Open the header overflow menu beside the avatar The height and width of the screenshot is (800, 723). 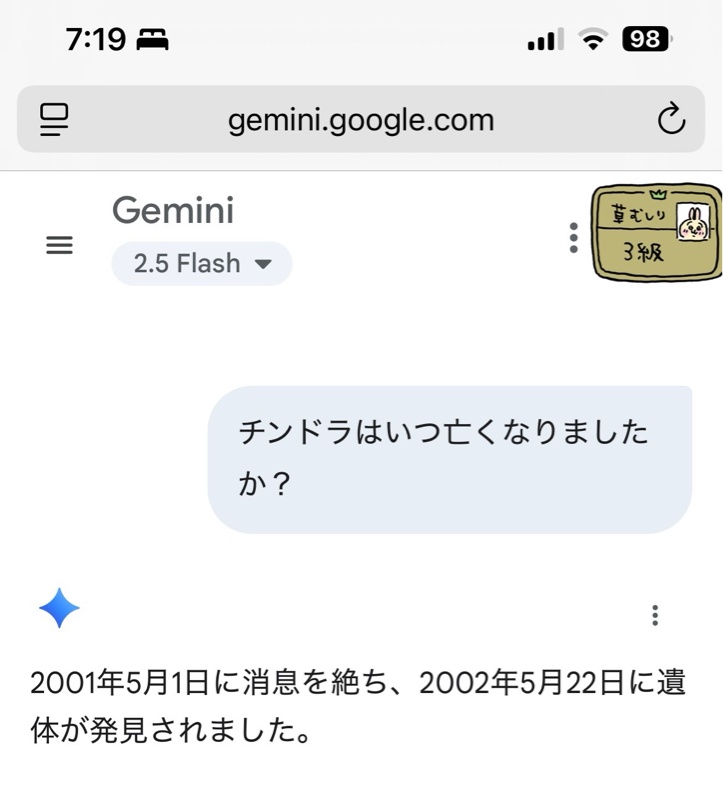[x=573, y=238]
